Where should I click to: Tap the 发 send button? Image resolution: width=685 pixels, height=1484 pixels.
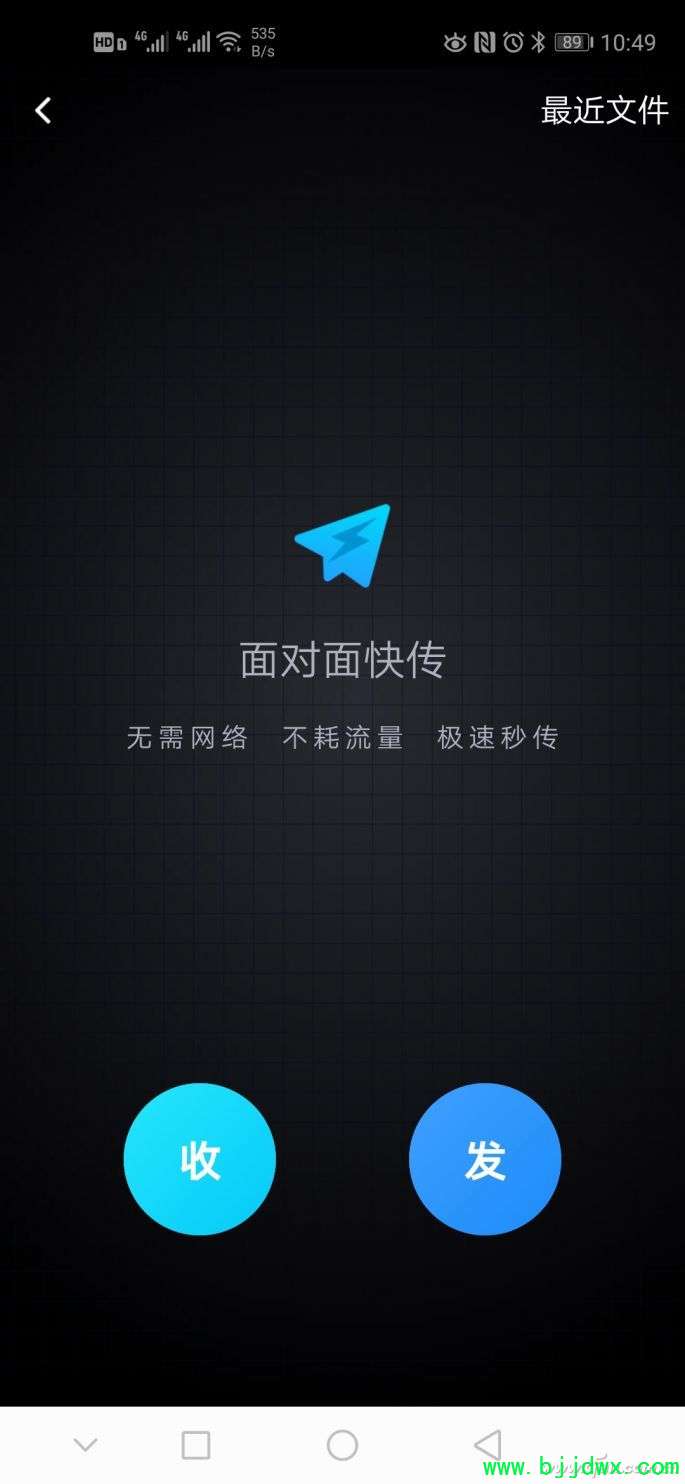coord(485,1160)
